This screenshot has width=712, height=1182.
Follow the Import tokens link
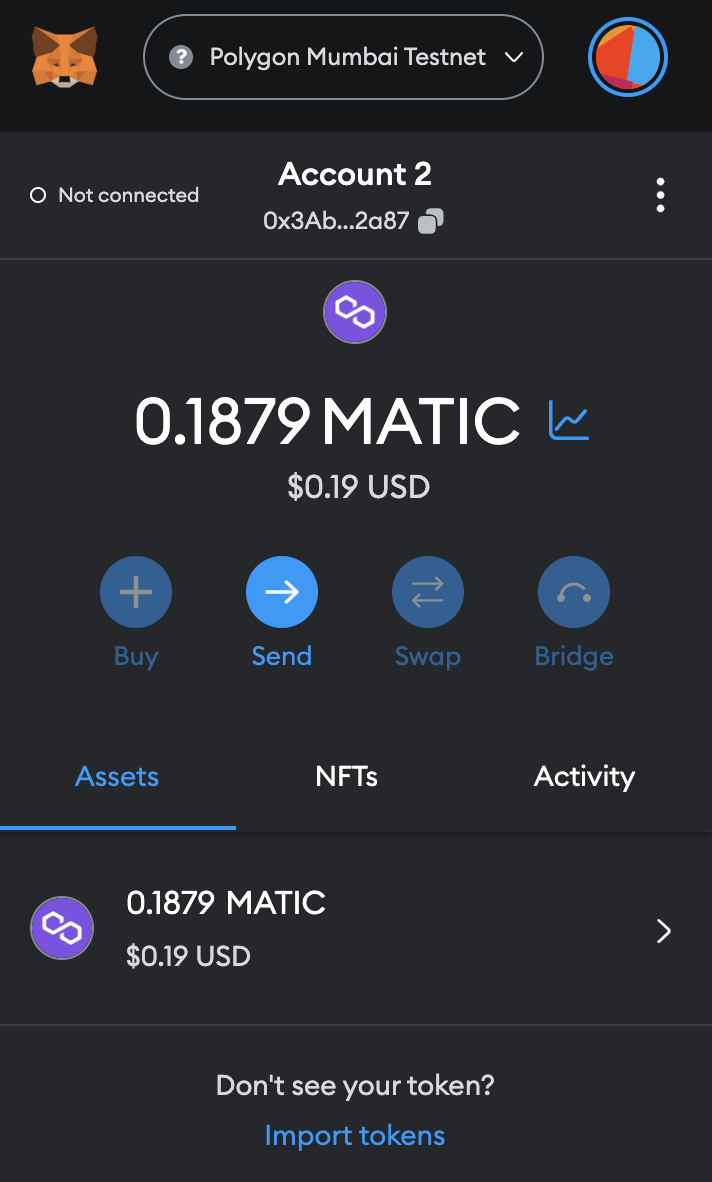355,1136
